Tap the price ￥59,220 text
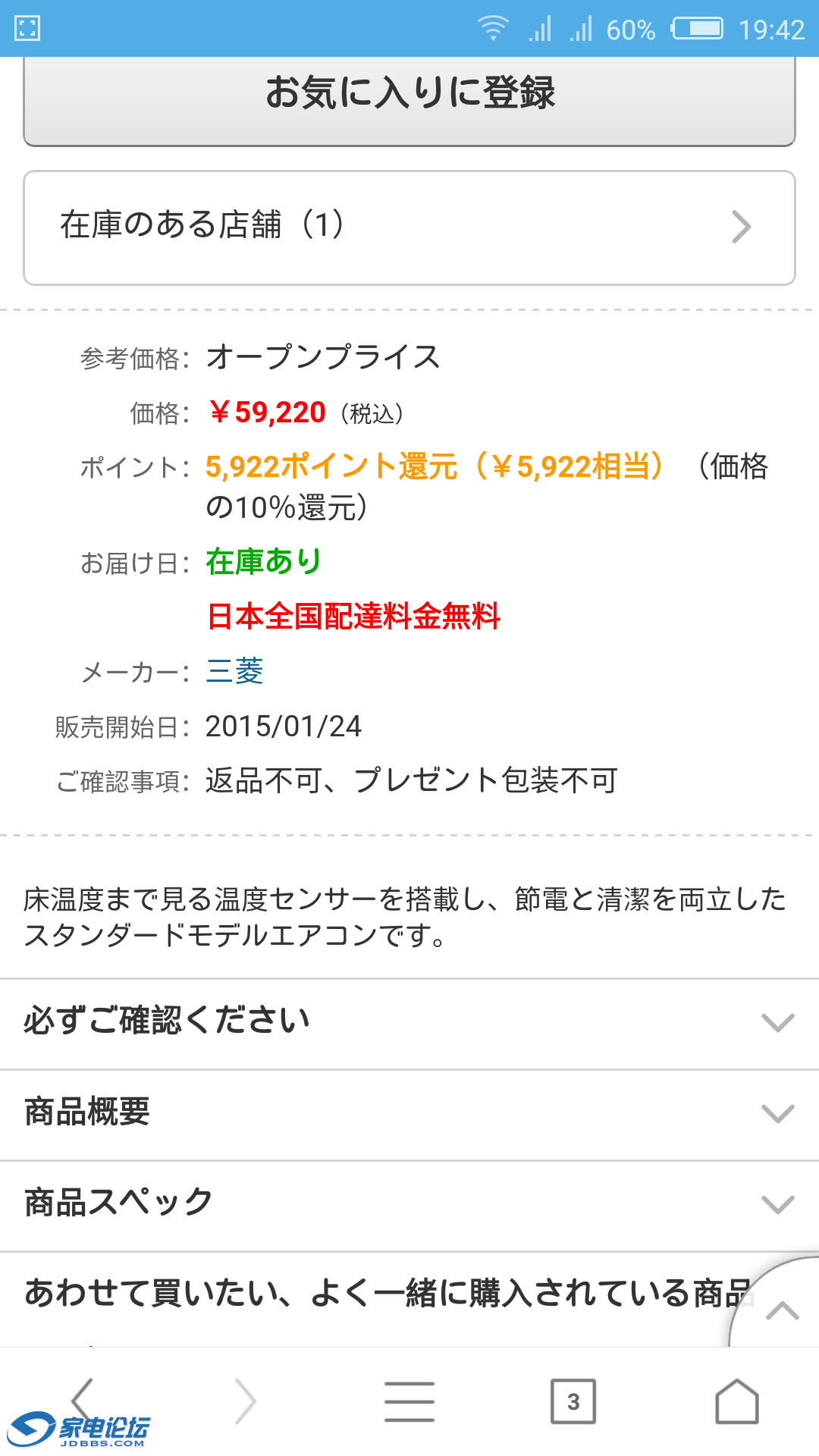This screenshot has height=1456, width=819. (267, 413)
